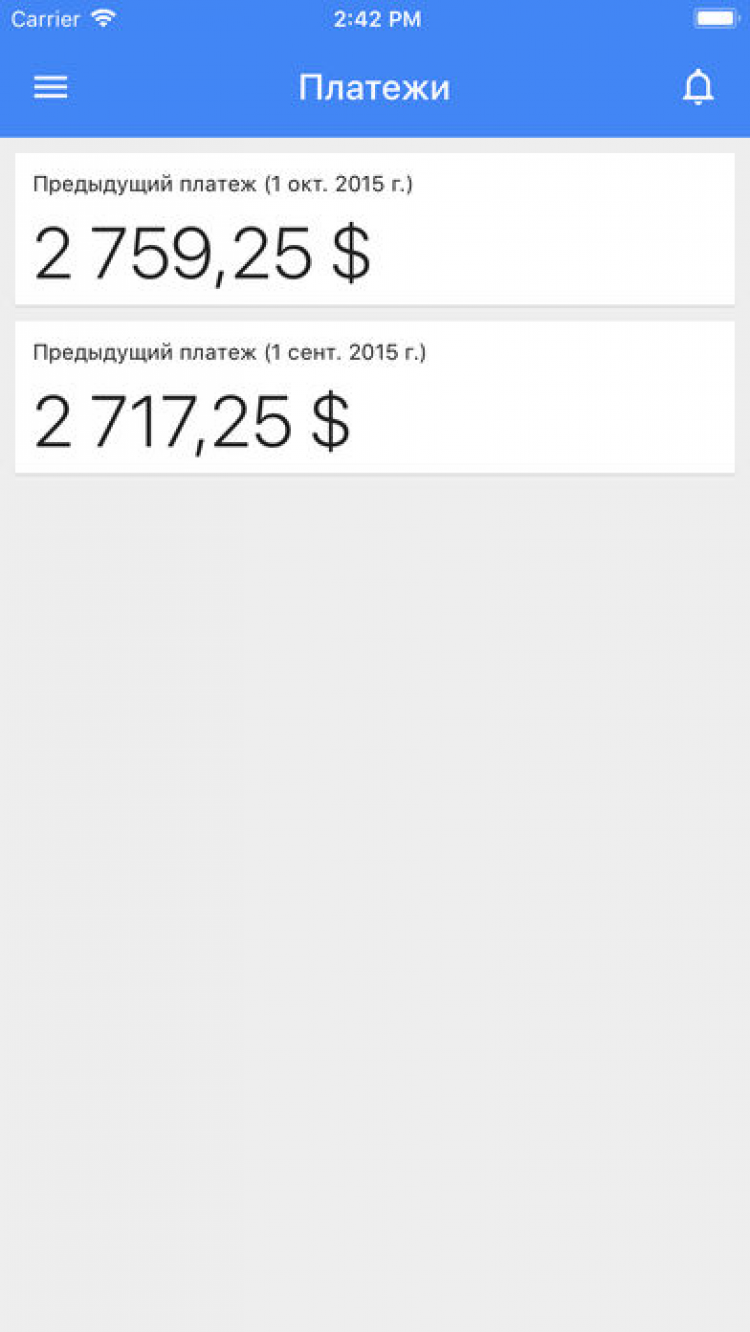This screenshot has height=1332, width=750.
Task: Open the 1 окт. 2015 payment card
Action: click(374, 229)
